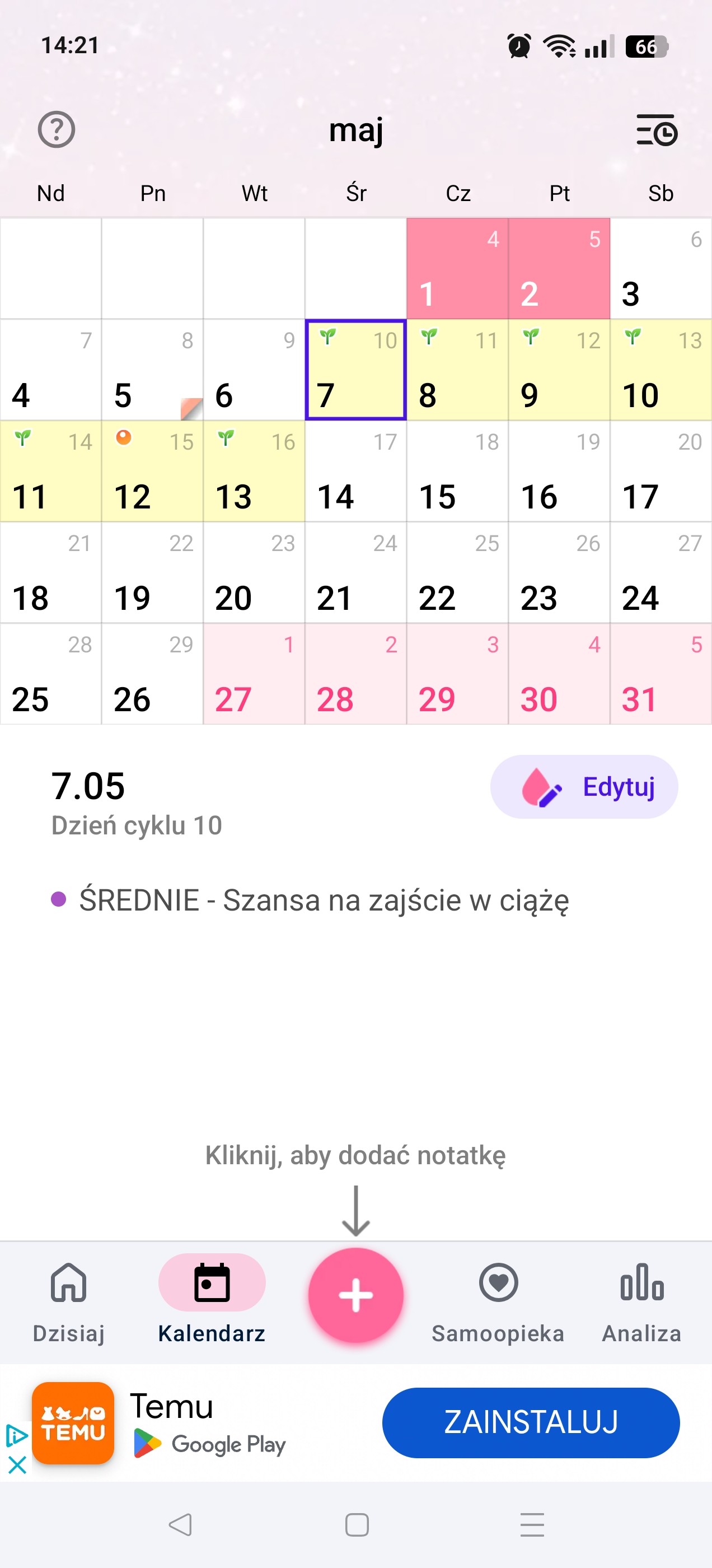This screenshot has width=712, height=1568.
Task: Select May 5 with the note corner
Action: [152, 370]
